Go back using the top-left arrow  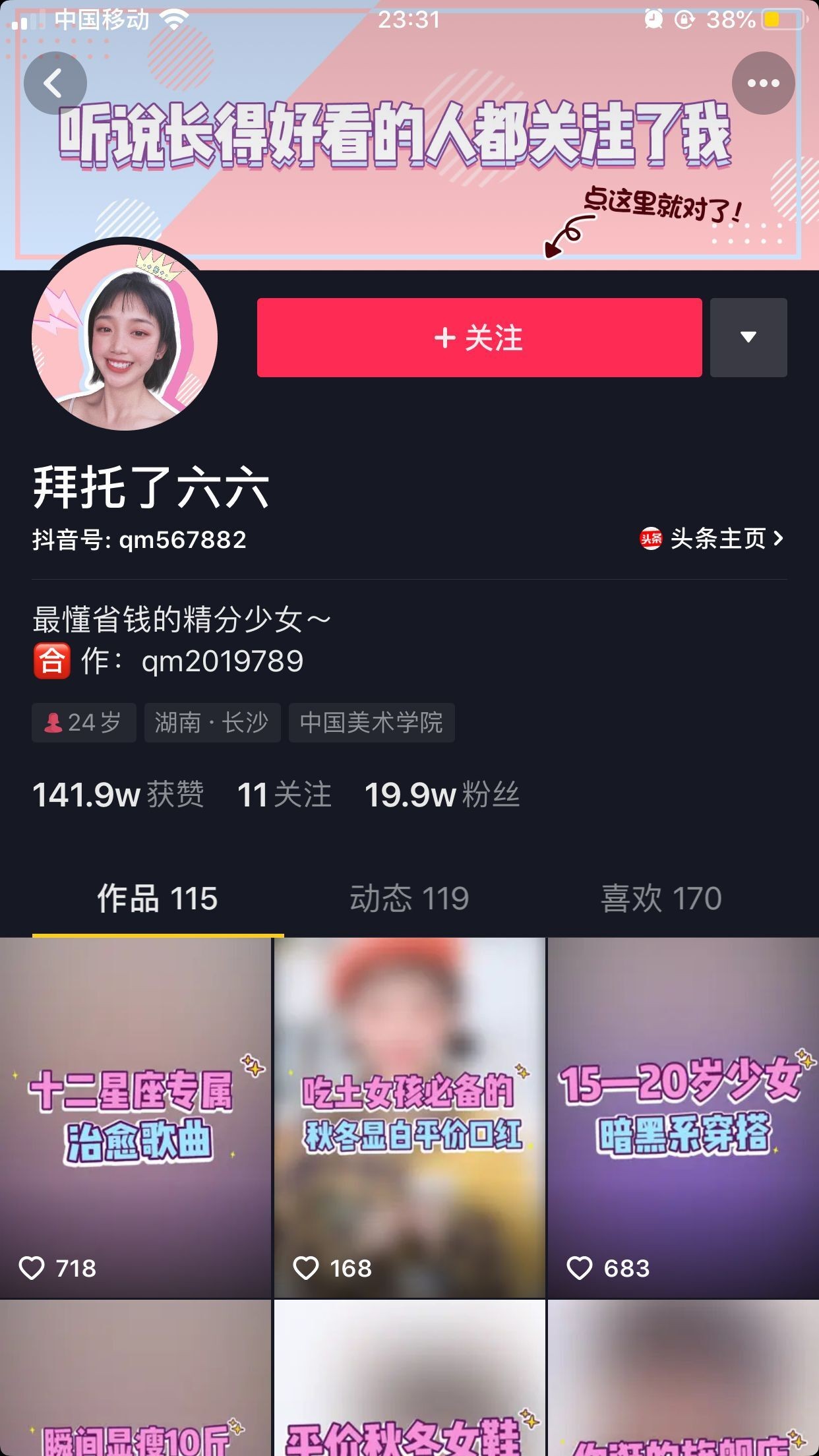pyautogui.click(x=55, y=84)
